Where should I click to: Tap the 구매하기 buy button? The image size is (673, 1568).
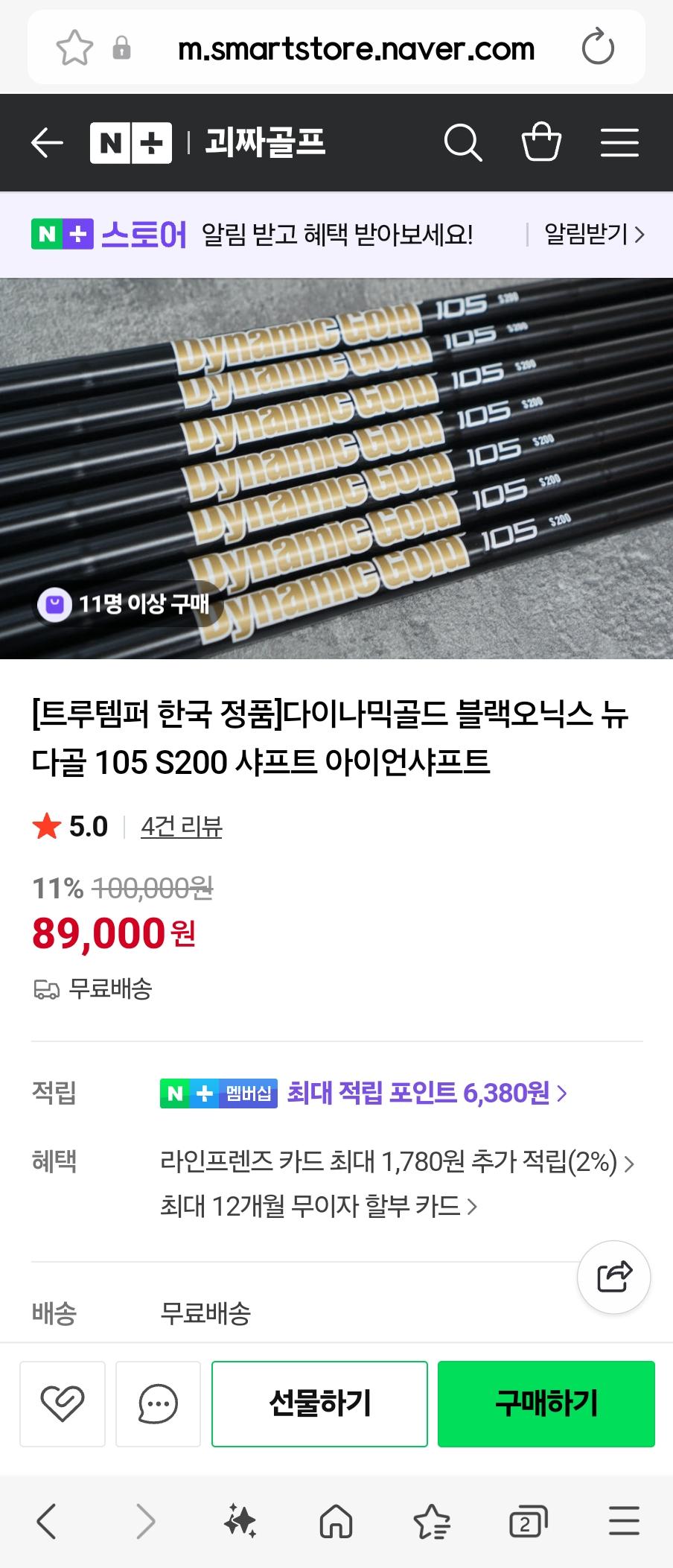point(546,1404)
